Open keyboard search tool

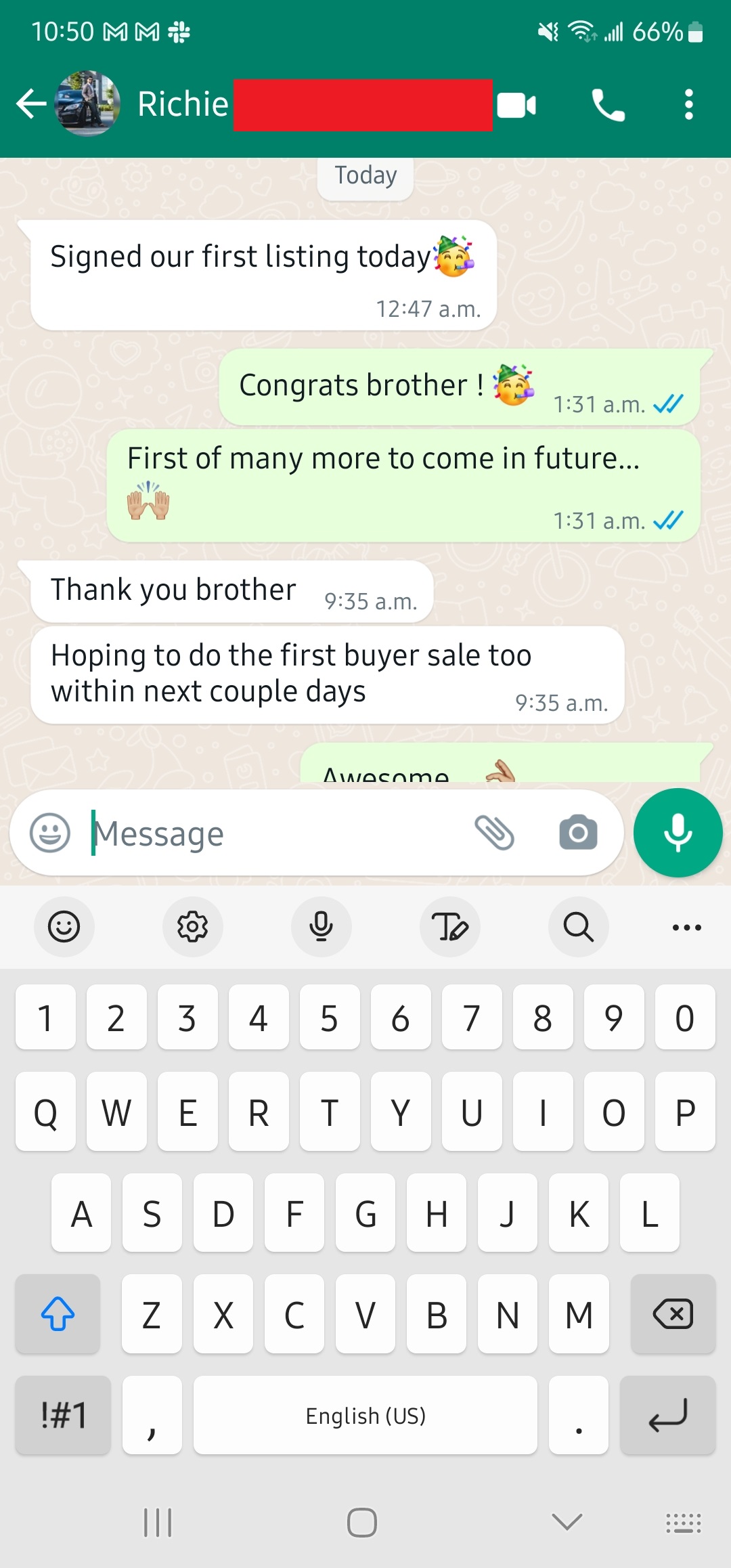point(578,927)
